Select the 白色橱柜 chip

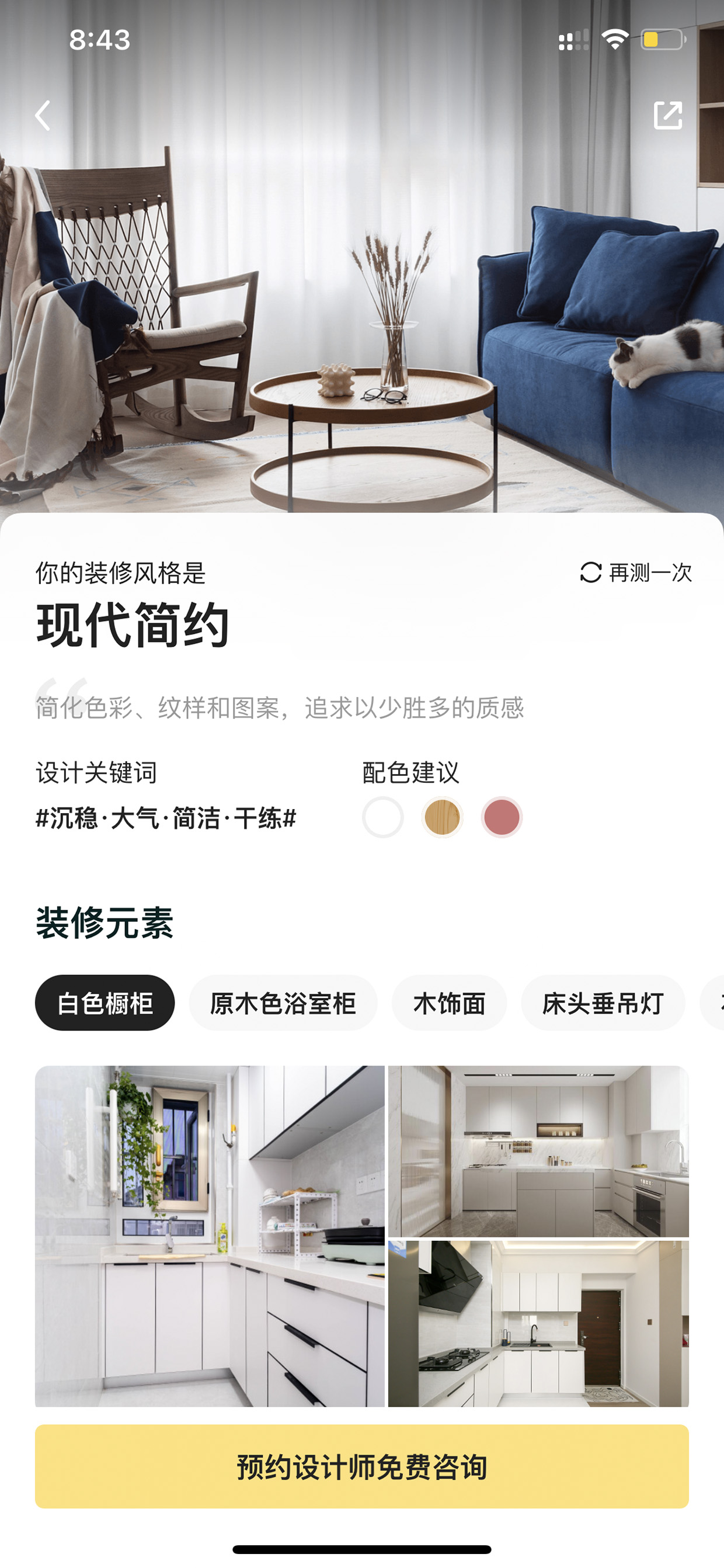(x=105, y=1002)
